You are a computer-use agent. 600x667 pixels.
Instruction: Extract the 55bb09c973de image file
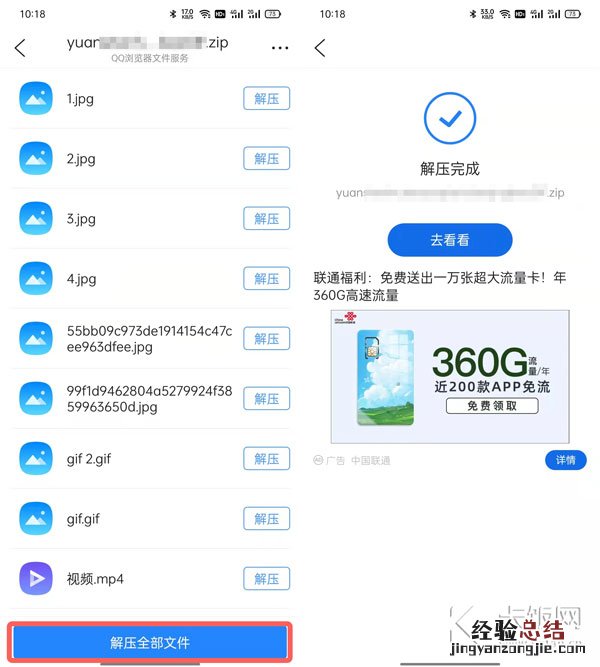(x=266, y=339)
